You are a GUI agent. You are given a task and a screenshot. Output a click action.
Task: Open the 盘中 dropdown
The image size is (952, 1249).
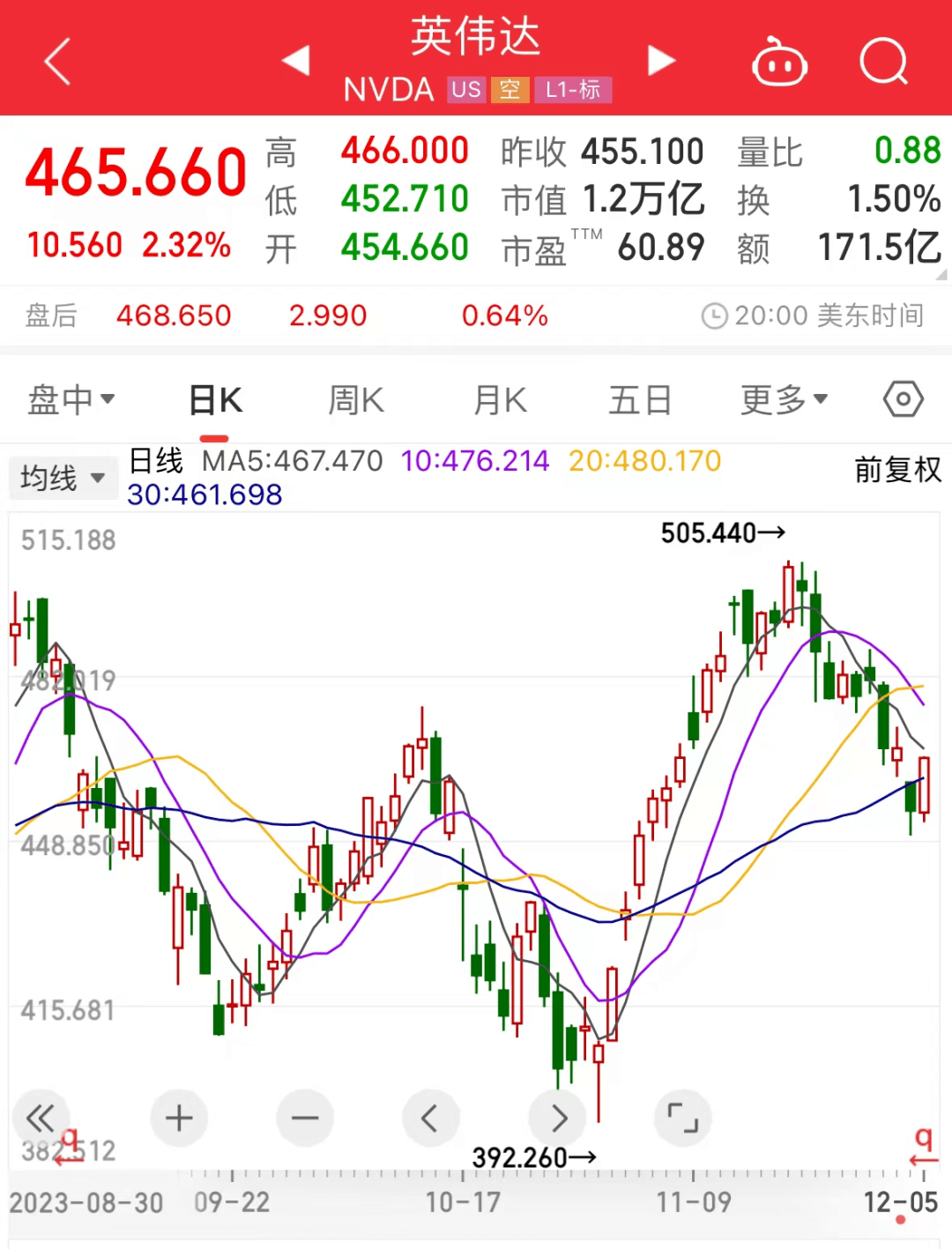coord(71,400)
